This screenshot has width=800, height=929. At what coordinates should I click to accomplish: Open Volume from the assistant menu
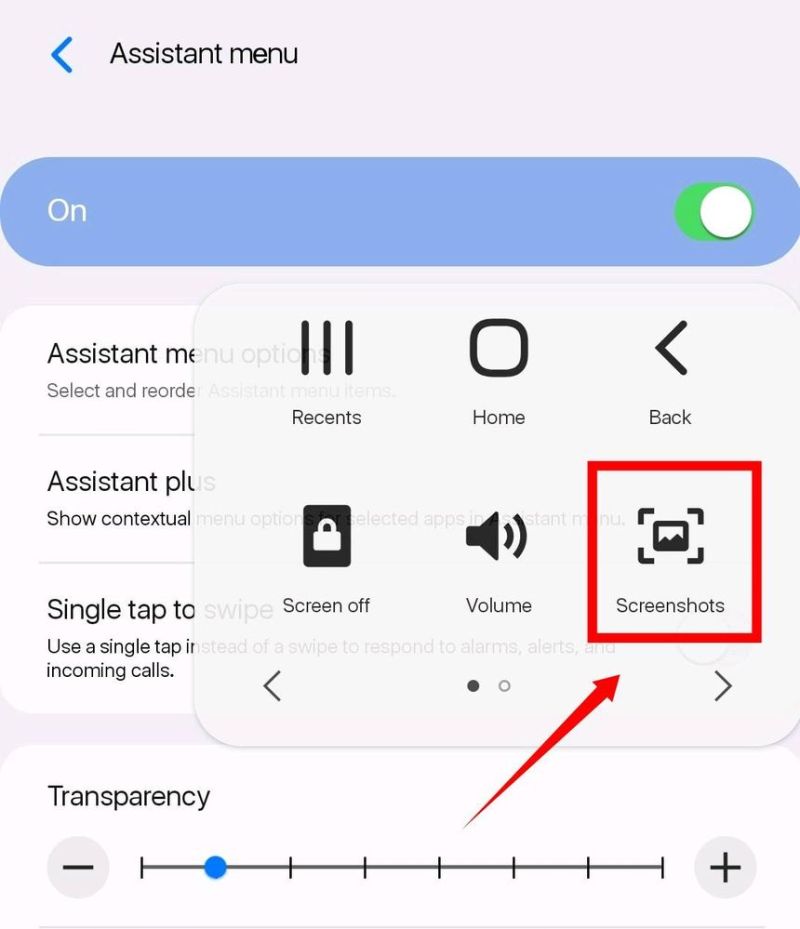(498, 560)
